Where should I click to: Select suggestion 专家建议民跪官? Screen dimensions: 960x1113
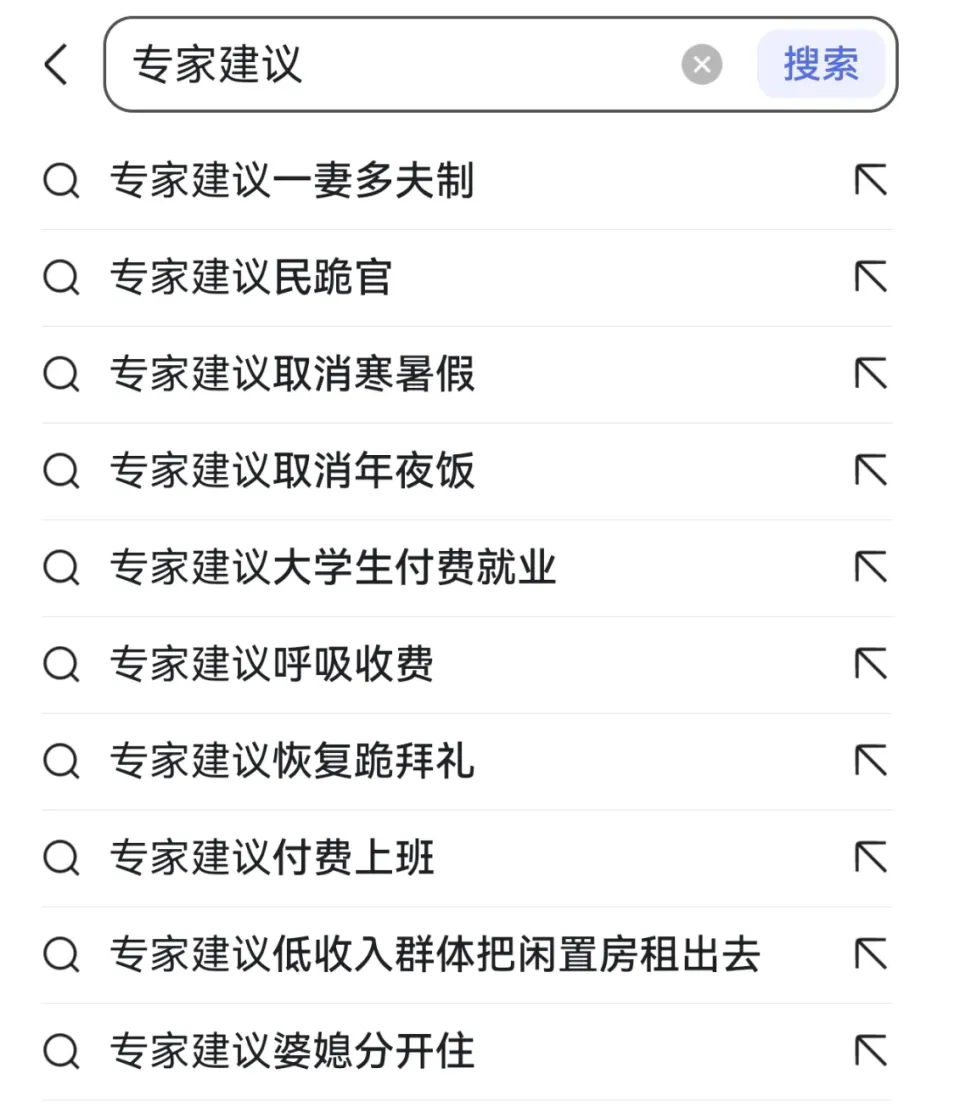click(251, 278)
